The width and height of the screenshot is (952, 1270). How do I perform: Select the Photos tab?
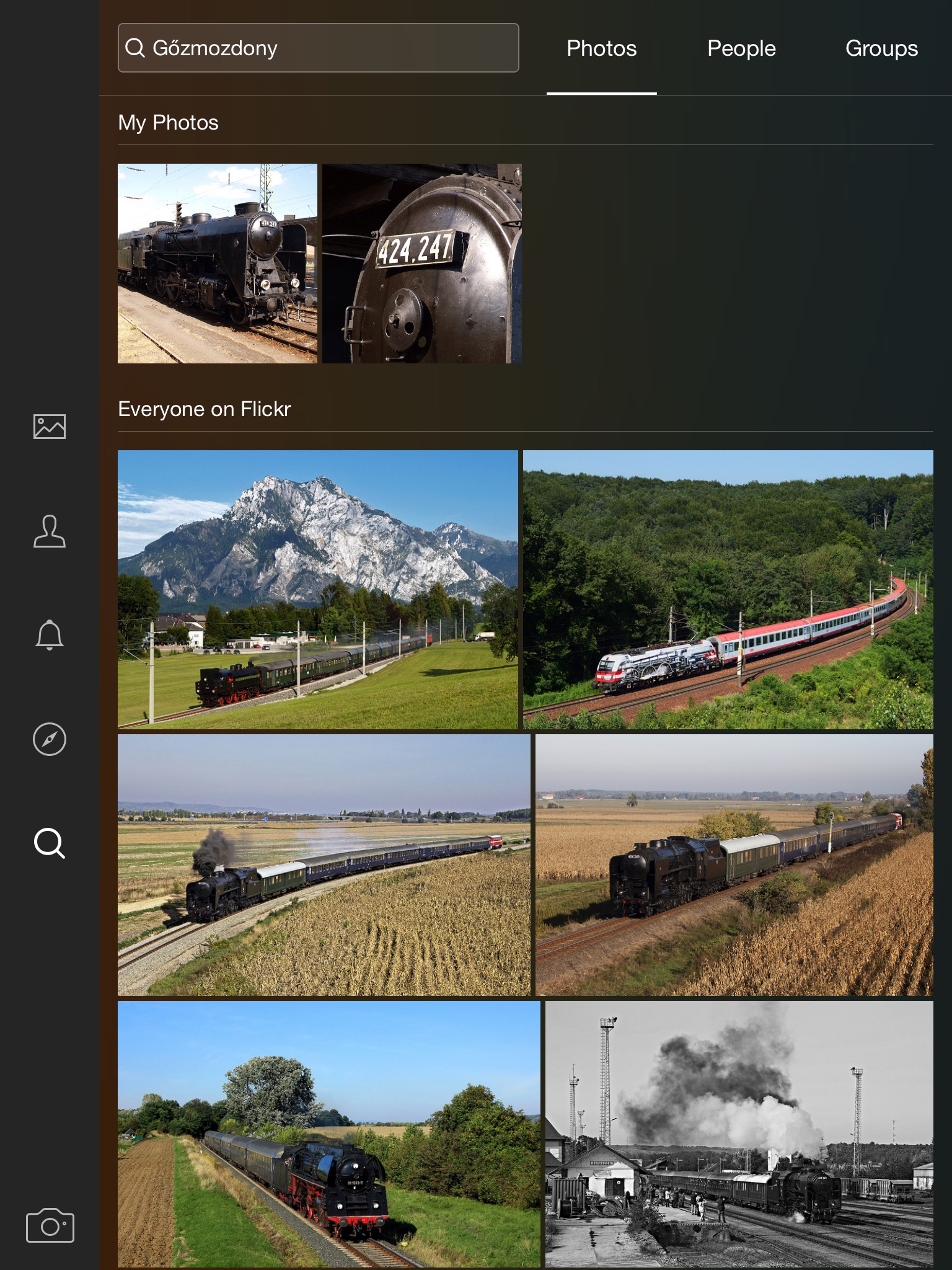click(x=601, y=48)
